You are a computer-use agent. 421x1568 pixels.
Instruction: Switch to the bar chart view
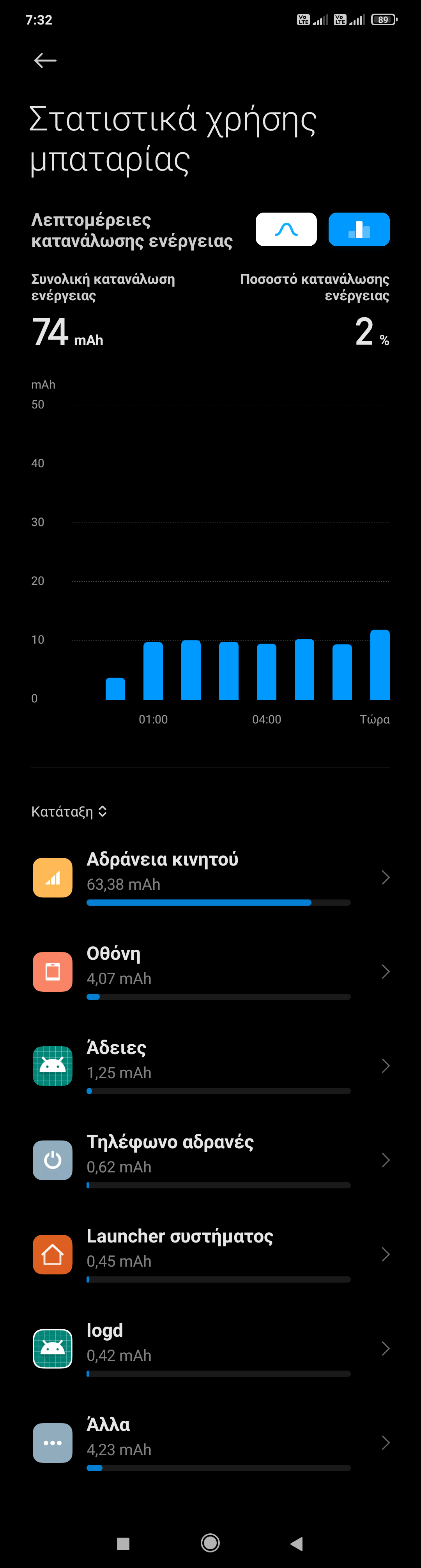(x=359, y=229)
